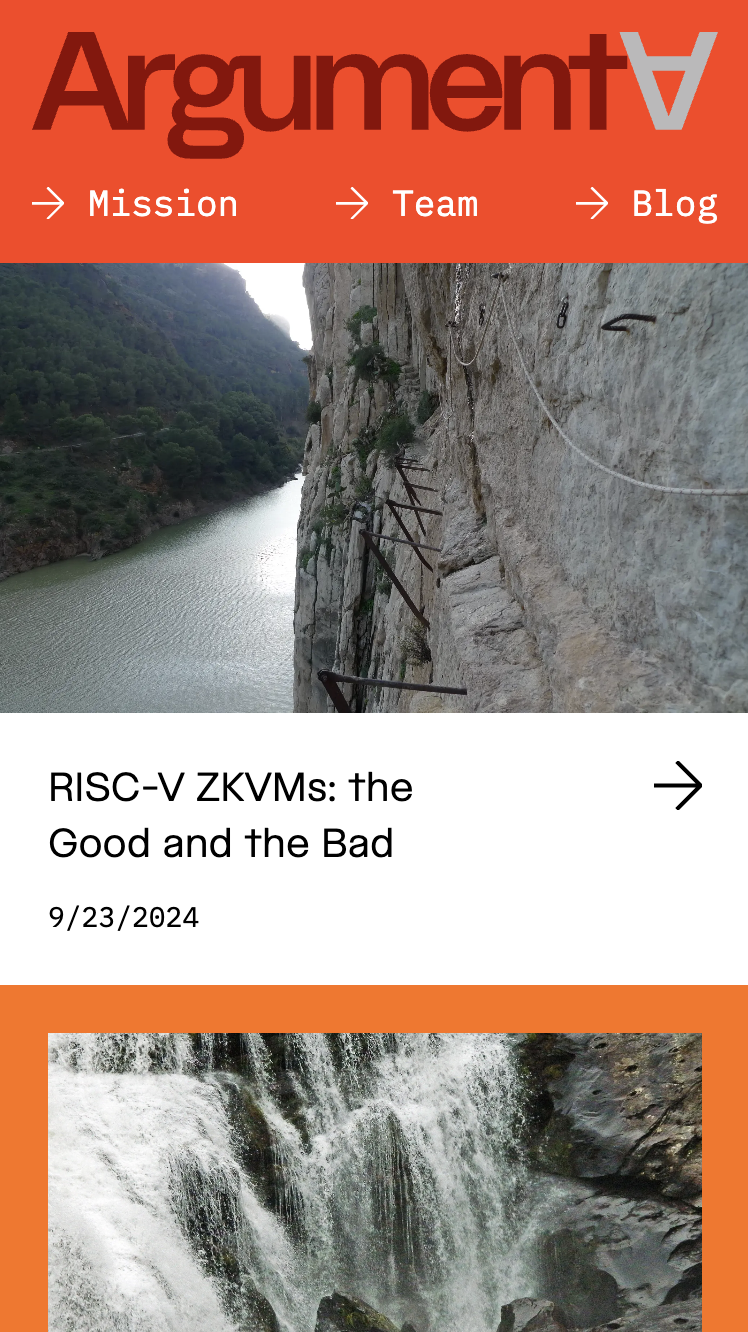Viewport: 748px width, 1332px height.
Task: Open the Mission page
Action: tap(135, 204)
